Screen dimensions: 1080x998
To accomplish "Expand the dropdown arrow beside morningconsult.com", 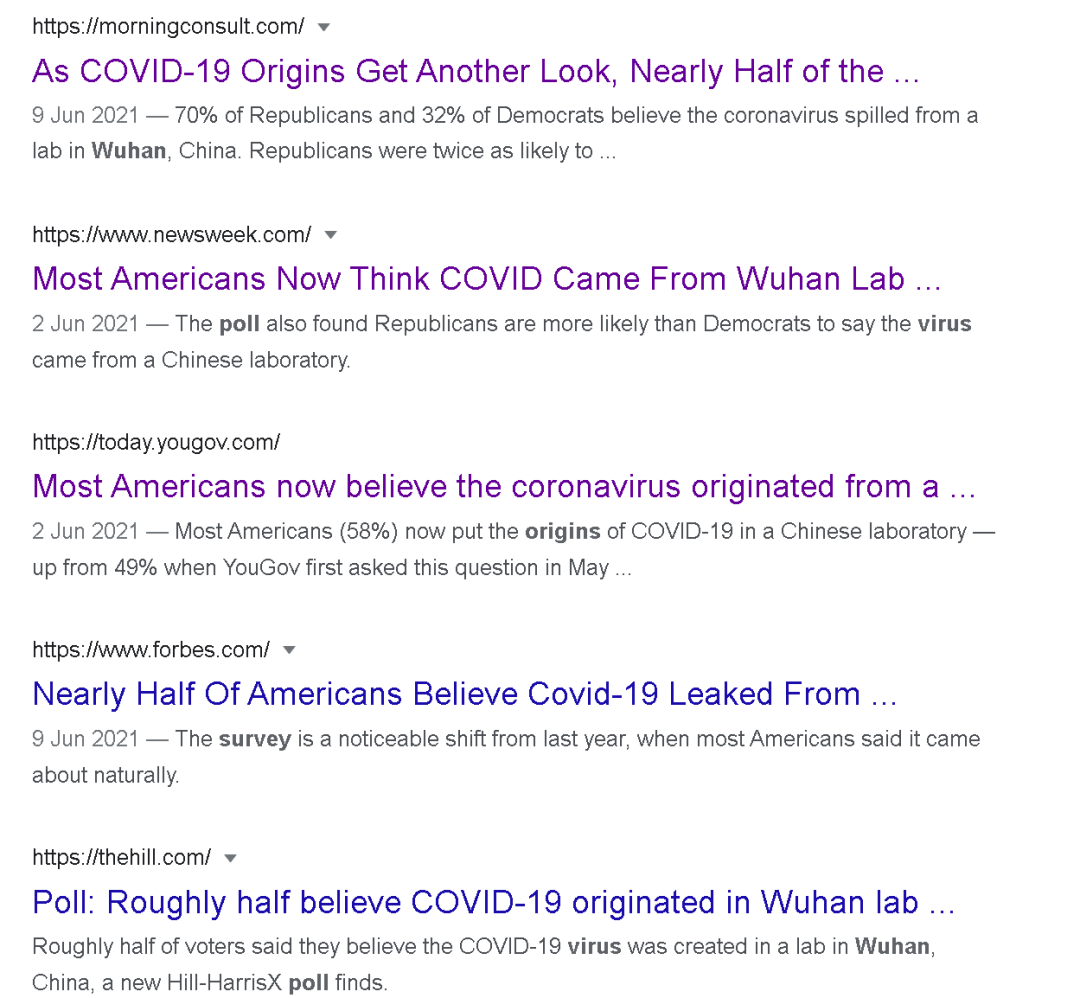I will point(324,28).
